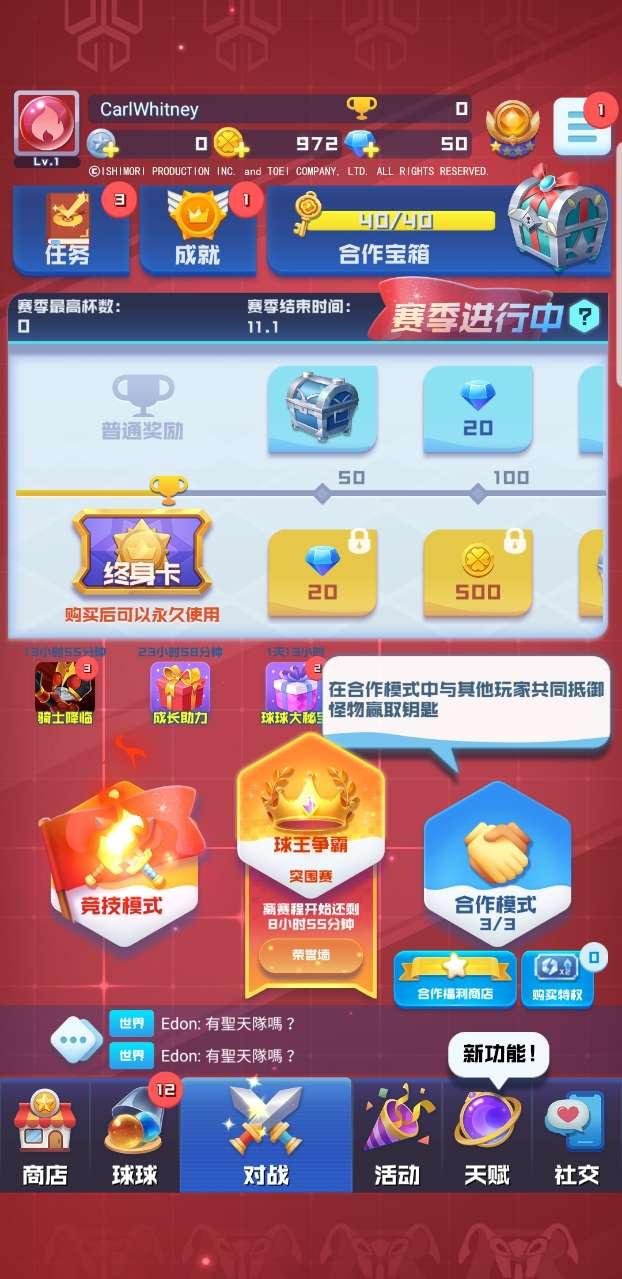Open the 荣誉墙 honor wall

tap(311, 955)
